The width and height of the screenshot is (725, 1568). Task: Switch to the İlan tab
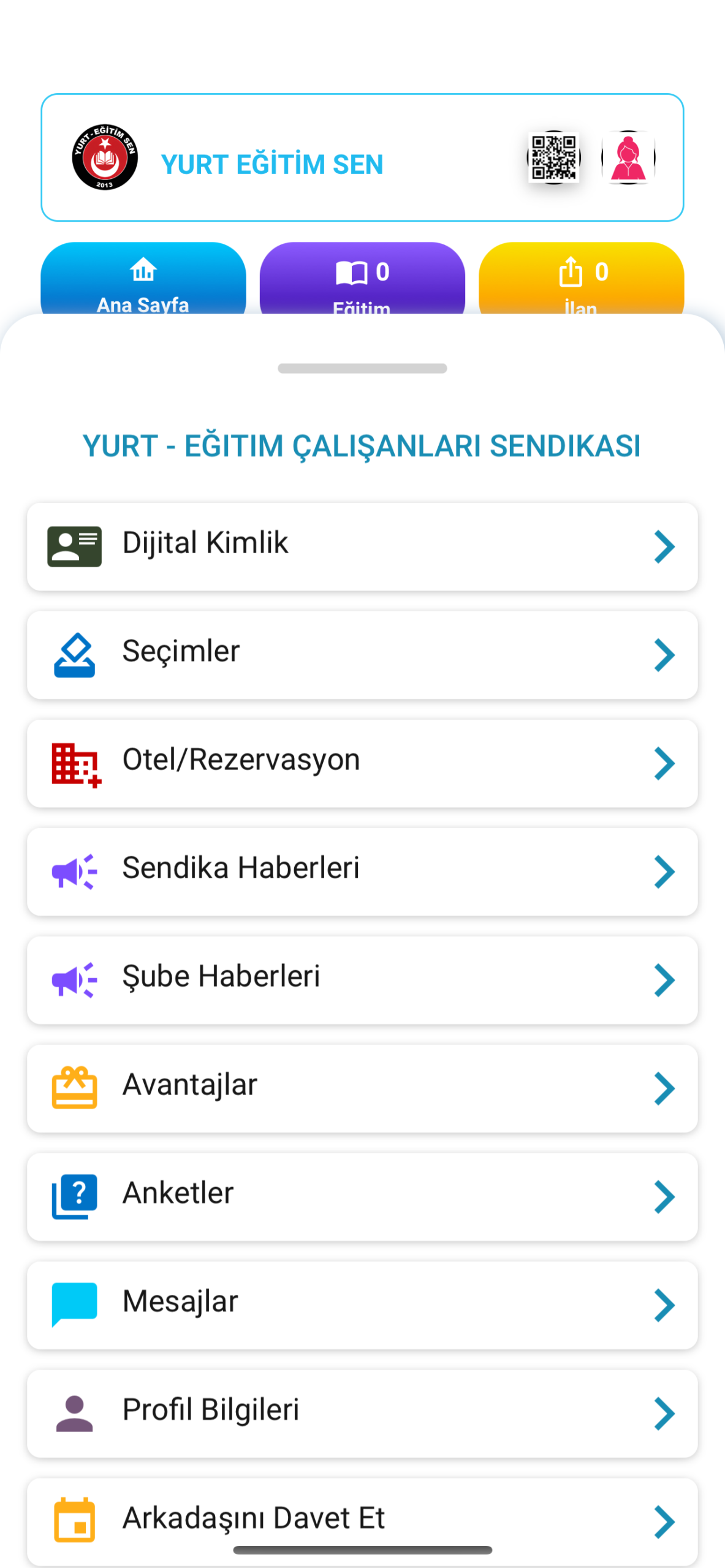[580, 281]
